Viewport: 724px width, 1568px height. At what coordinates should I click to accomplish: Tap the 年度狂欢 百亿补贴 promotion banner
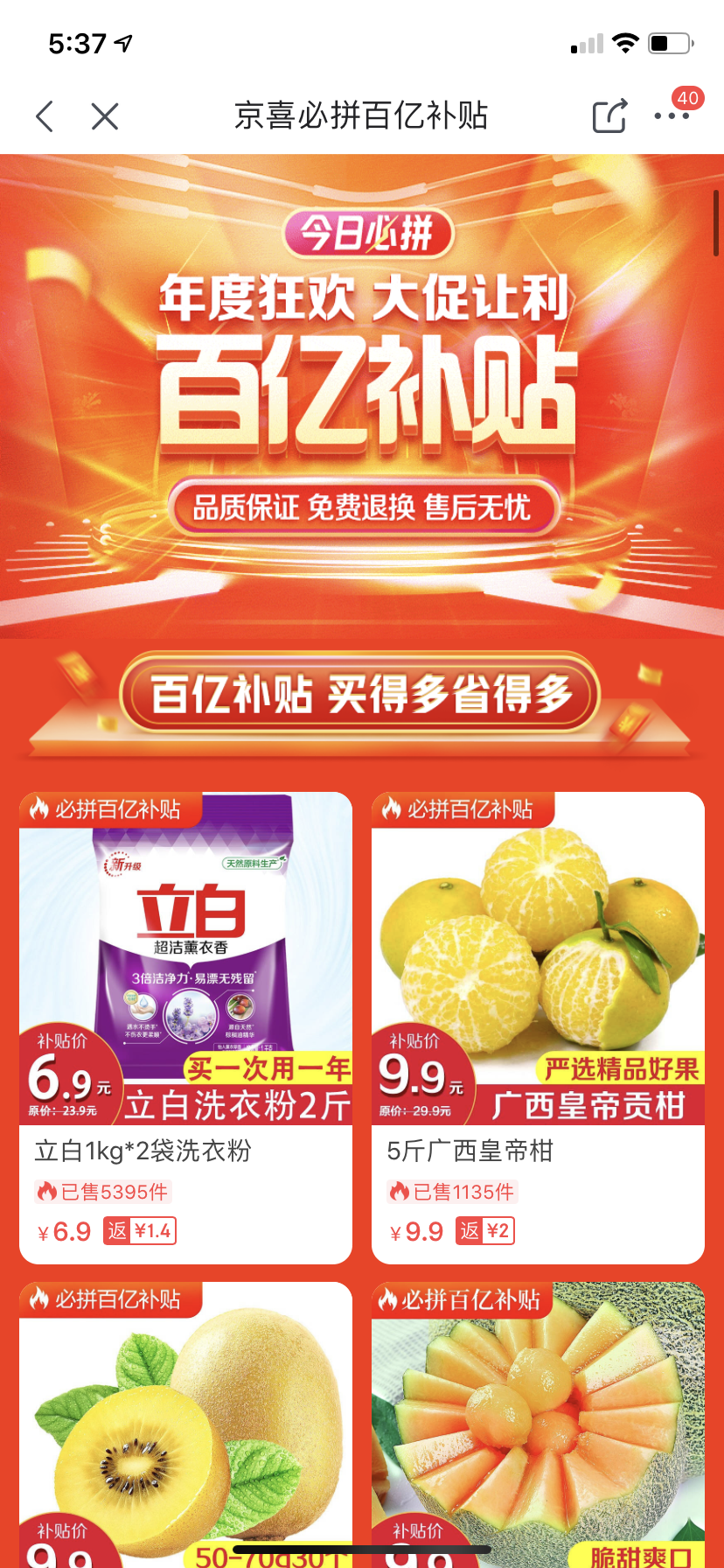point(362,394)
